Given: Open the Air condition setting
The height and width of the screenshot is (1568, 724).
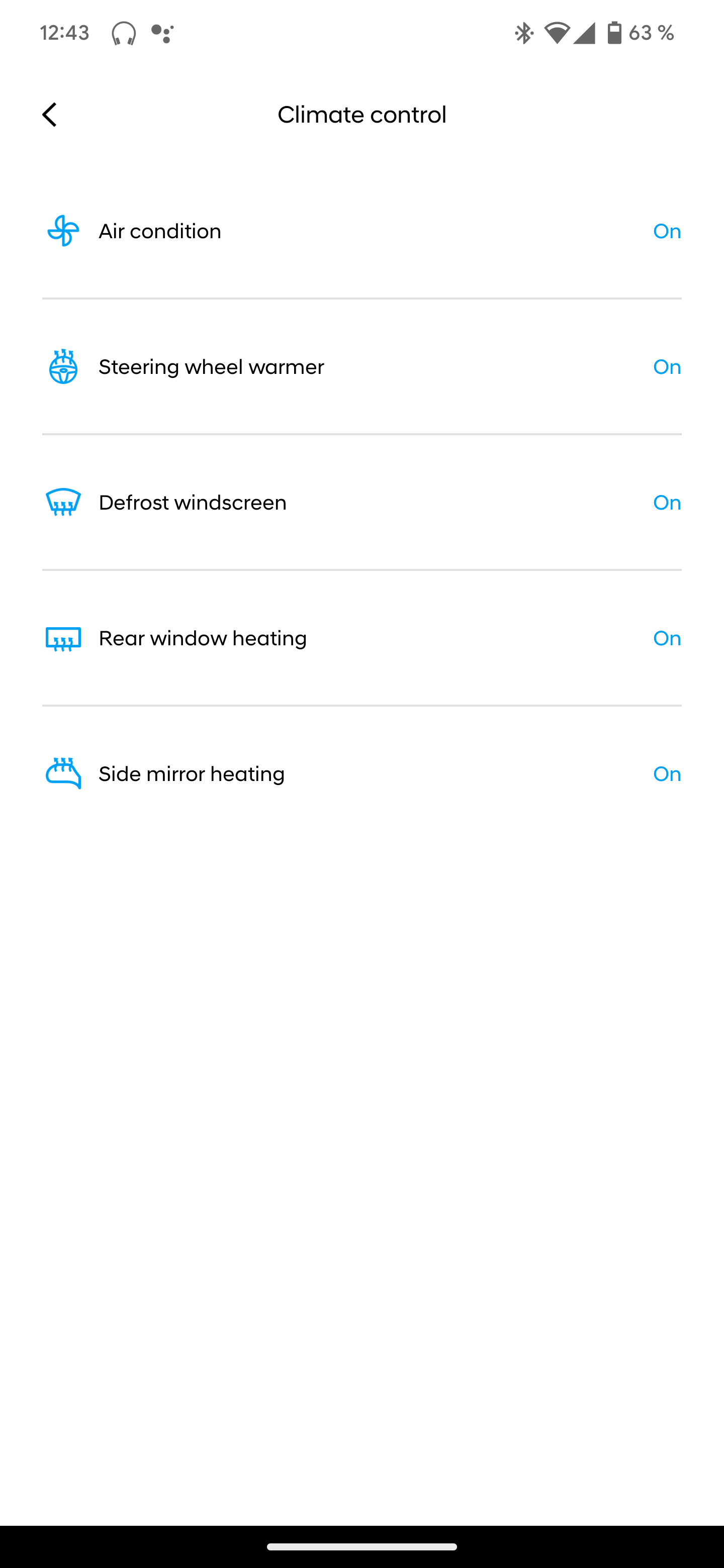Looking at the screenshot, I should [361, 231].
